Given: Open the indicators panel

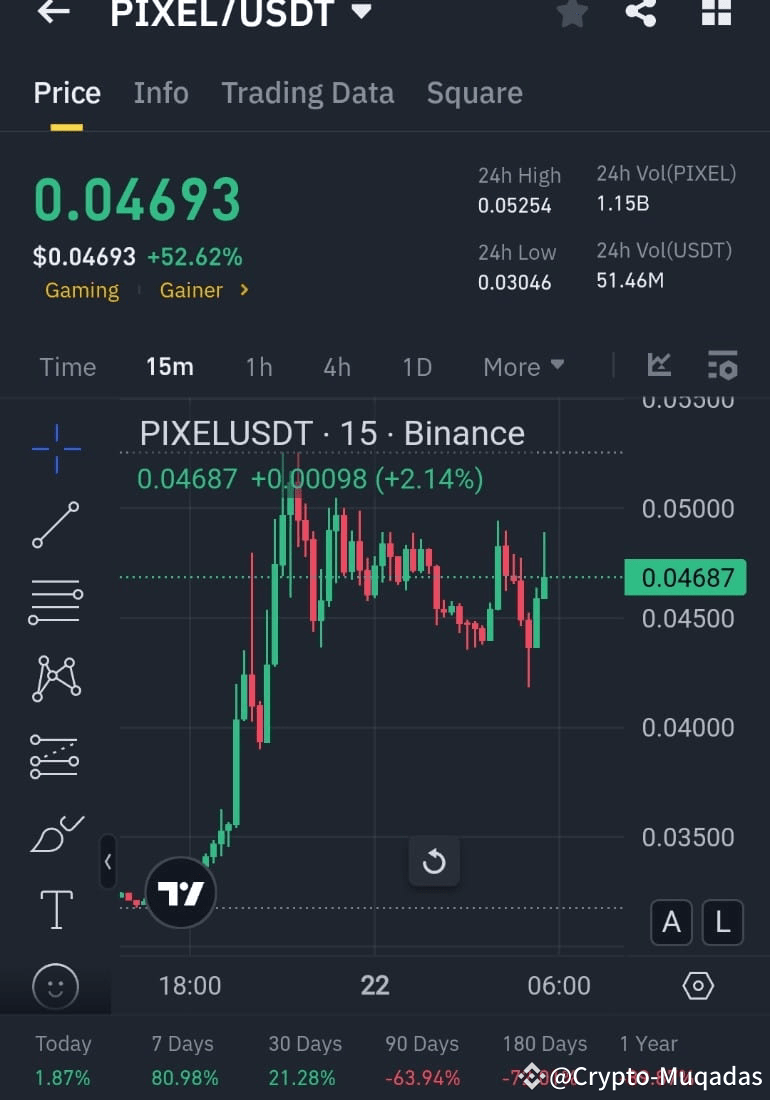Looking at the screenshot, I should click(x=659, y=365).
